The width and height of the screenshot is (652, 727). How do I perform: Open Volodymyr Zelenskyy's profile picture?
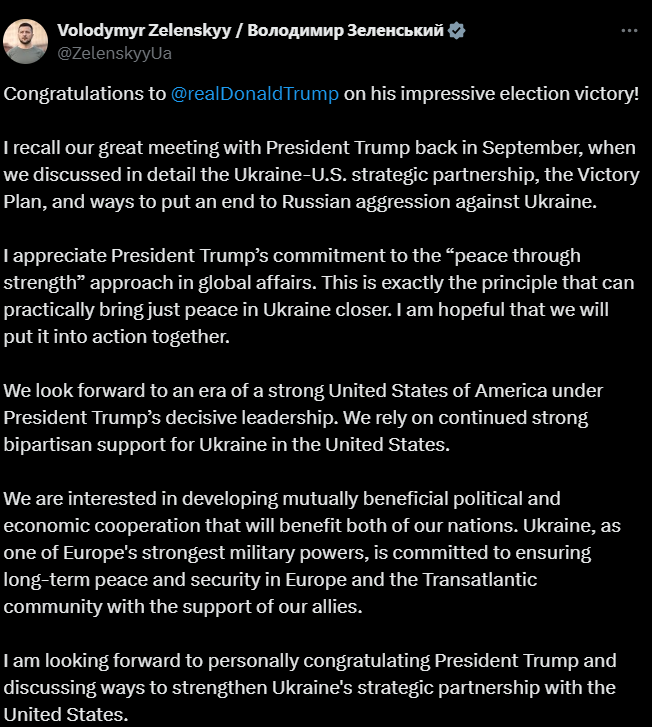click(x=26, y=41)
